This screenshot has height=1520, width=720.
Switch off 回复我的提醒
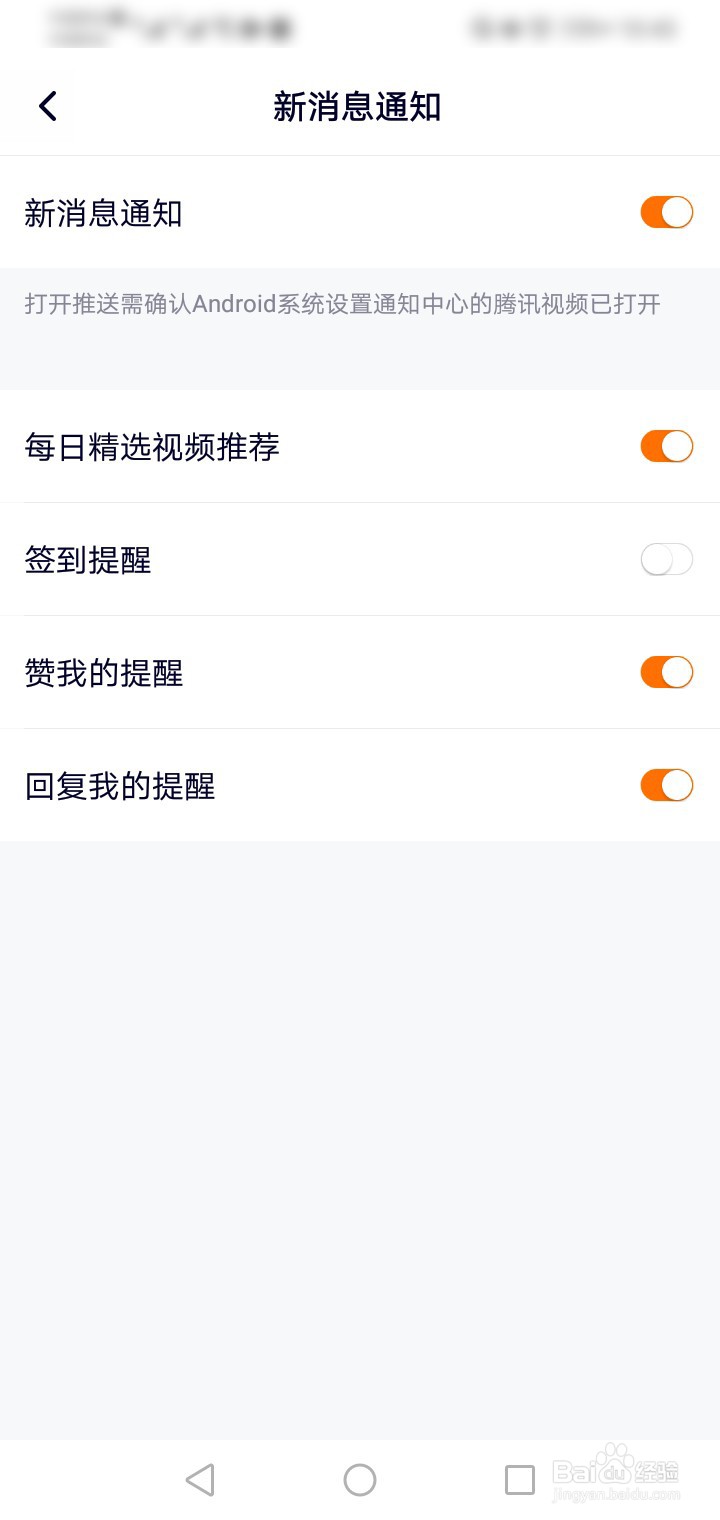(x=667, y=785)
